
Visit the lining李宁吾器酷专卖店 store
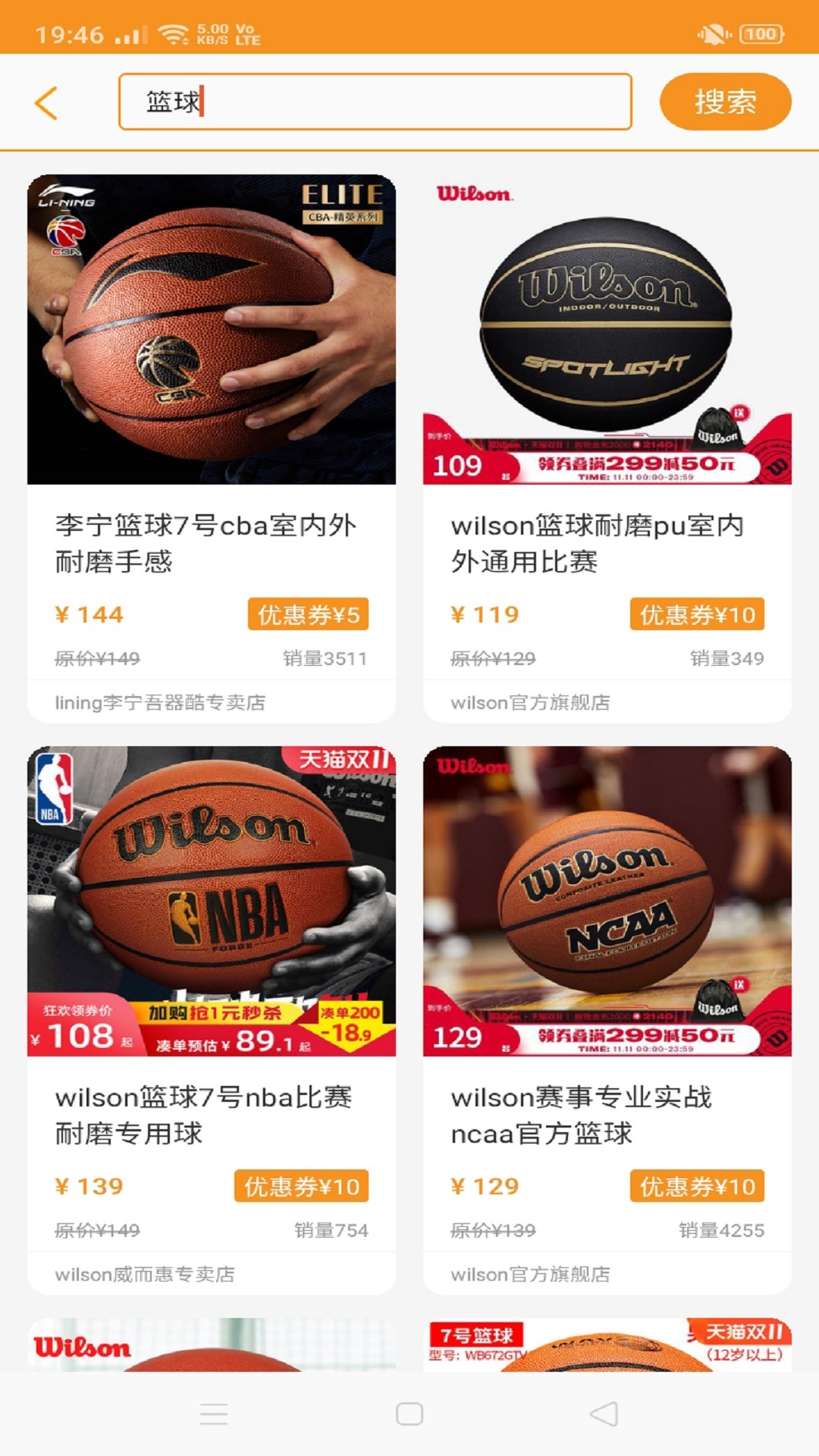tap(160, 702)
